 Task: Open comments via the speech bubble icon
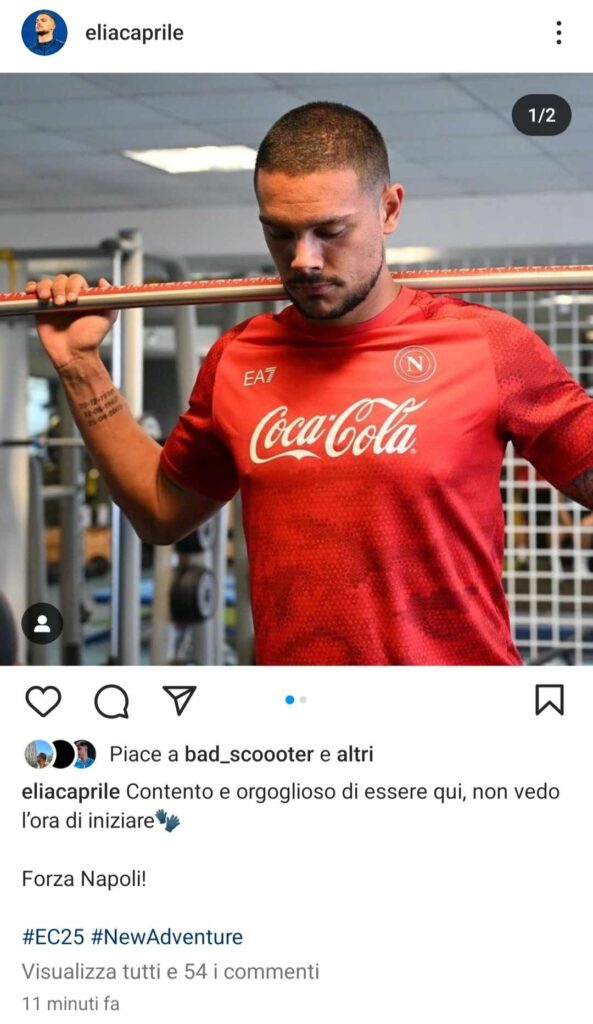pyautogui.click(x=112, y=701)
